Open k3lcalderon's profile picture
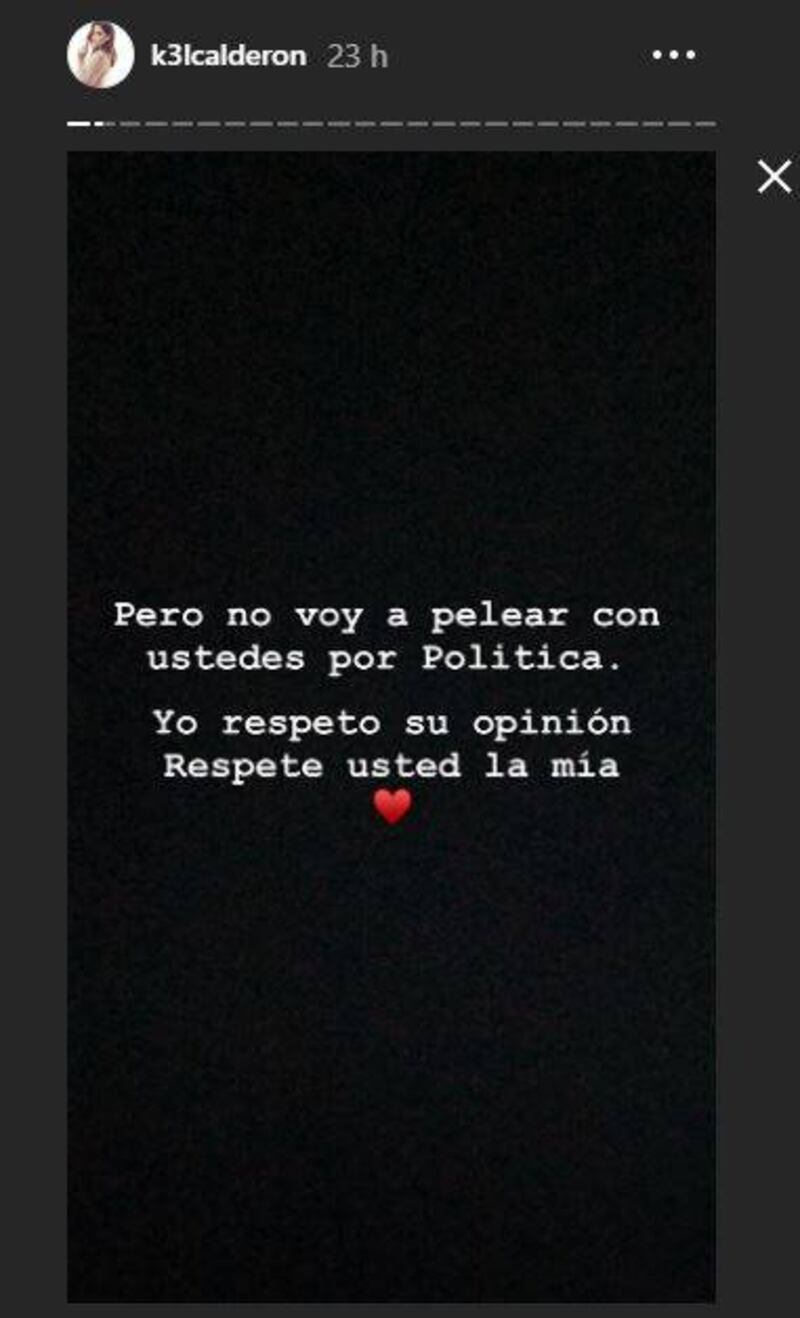 point(100,55)
